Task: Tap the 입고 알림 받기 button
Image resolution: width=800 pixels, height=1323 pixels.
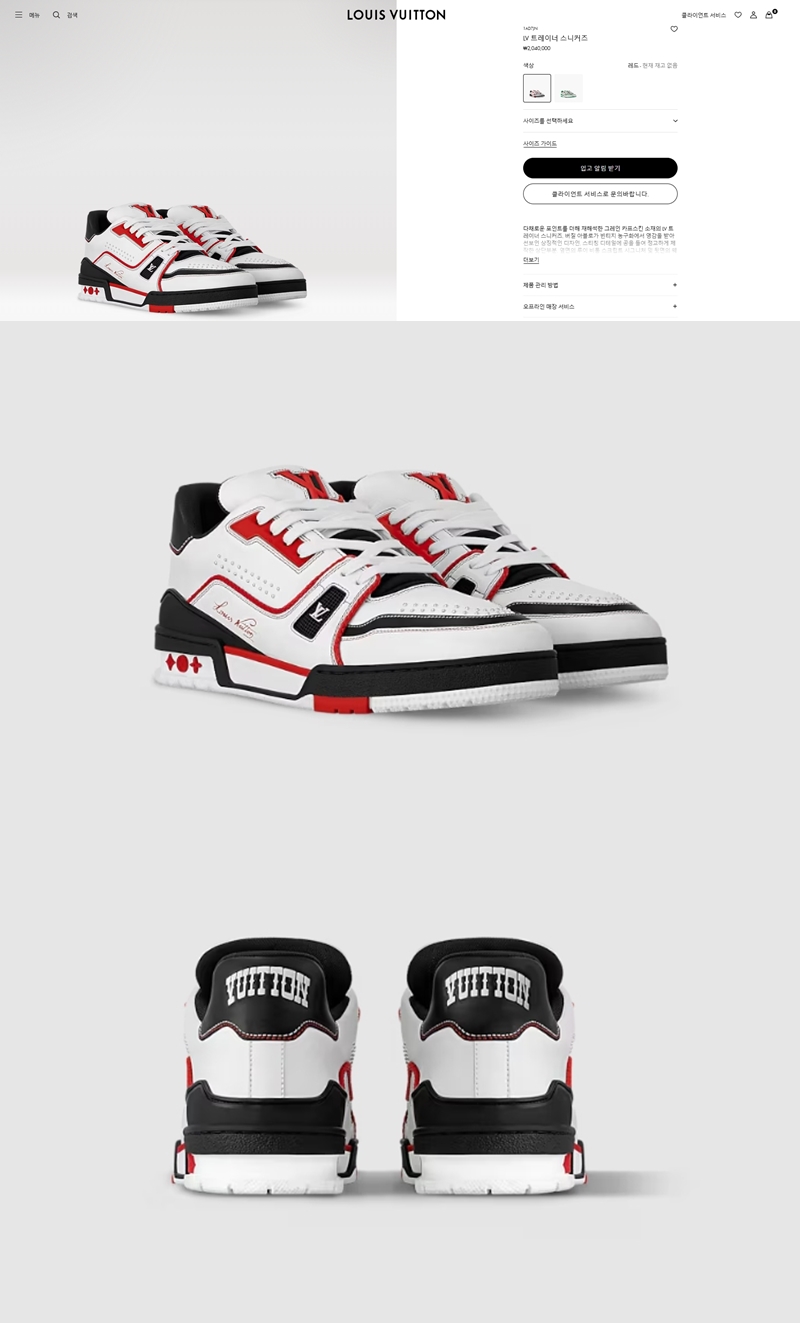Action: [600, 168]
